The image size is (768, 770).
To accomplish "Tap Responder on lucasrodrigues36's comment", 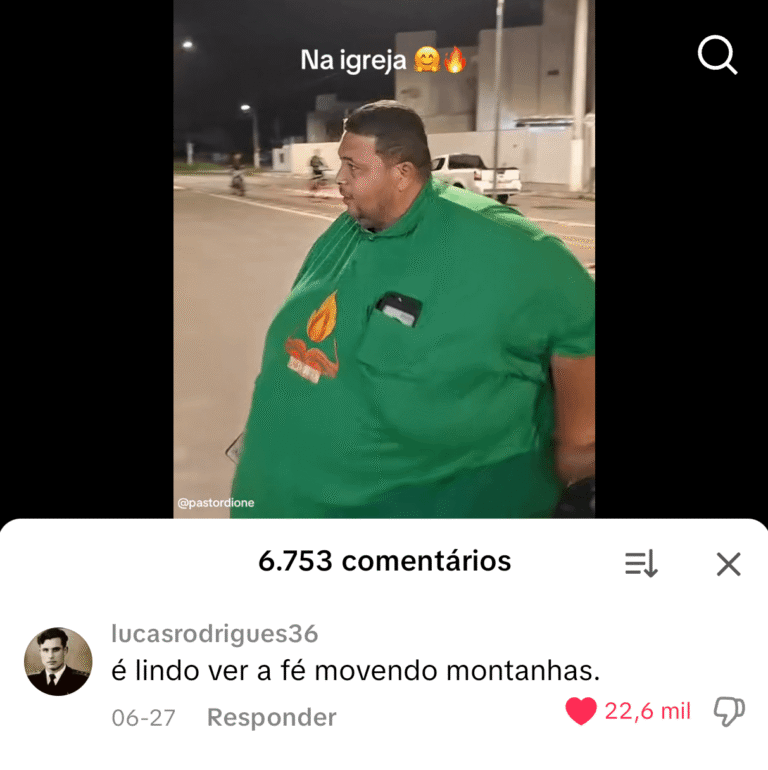I will tap(271, 717).
